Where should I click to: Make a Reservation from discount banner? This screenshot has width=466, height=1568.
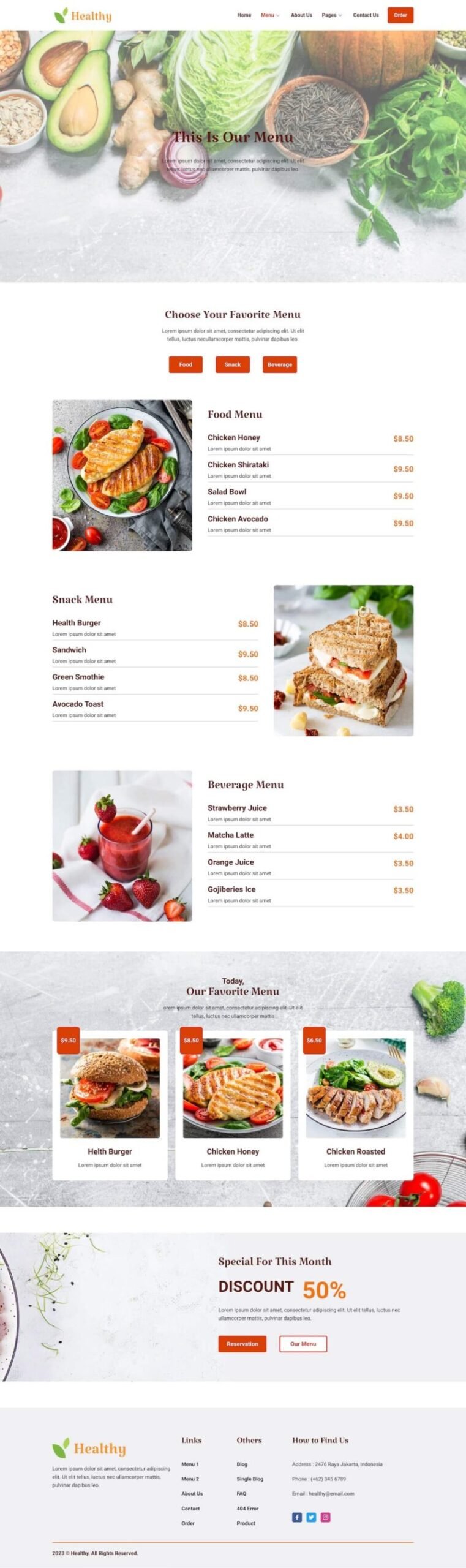[242, 1344]
